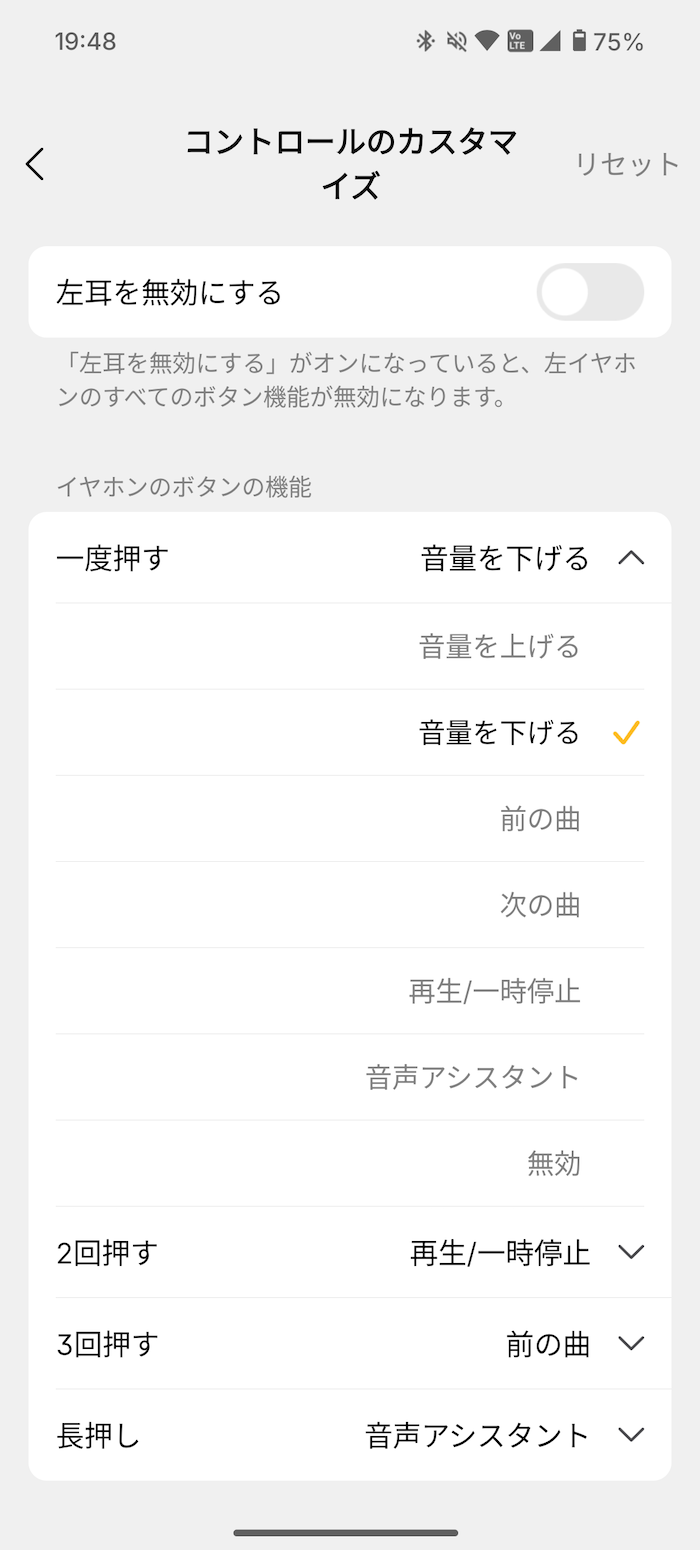The image size is (700, 1550).
Task: Expand the 長押し dropdown
Action: pos(350,1435)
